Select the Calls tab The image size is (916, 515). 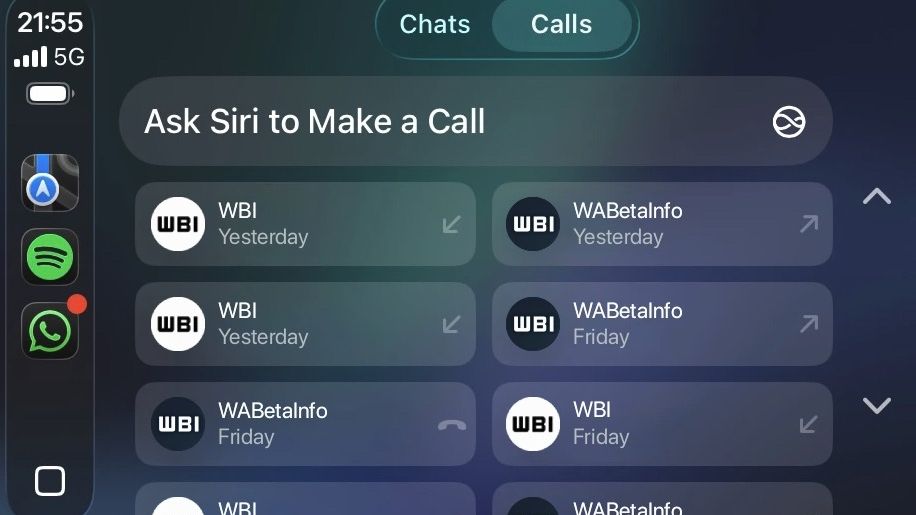pos(561,25)
